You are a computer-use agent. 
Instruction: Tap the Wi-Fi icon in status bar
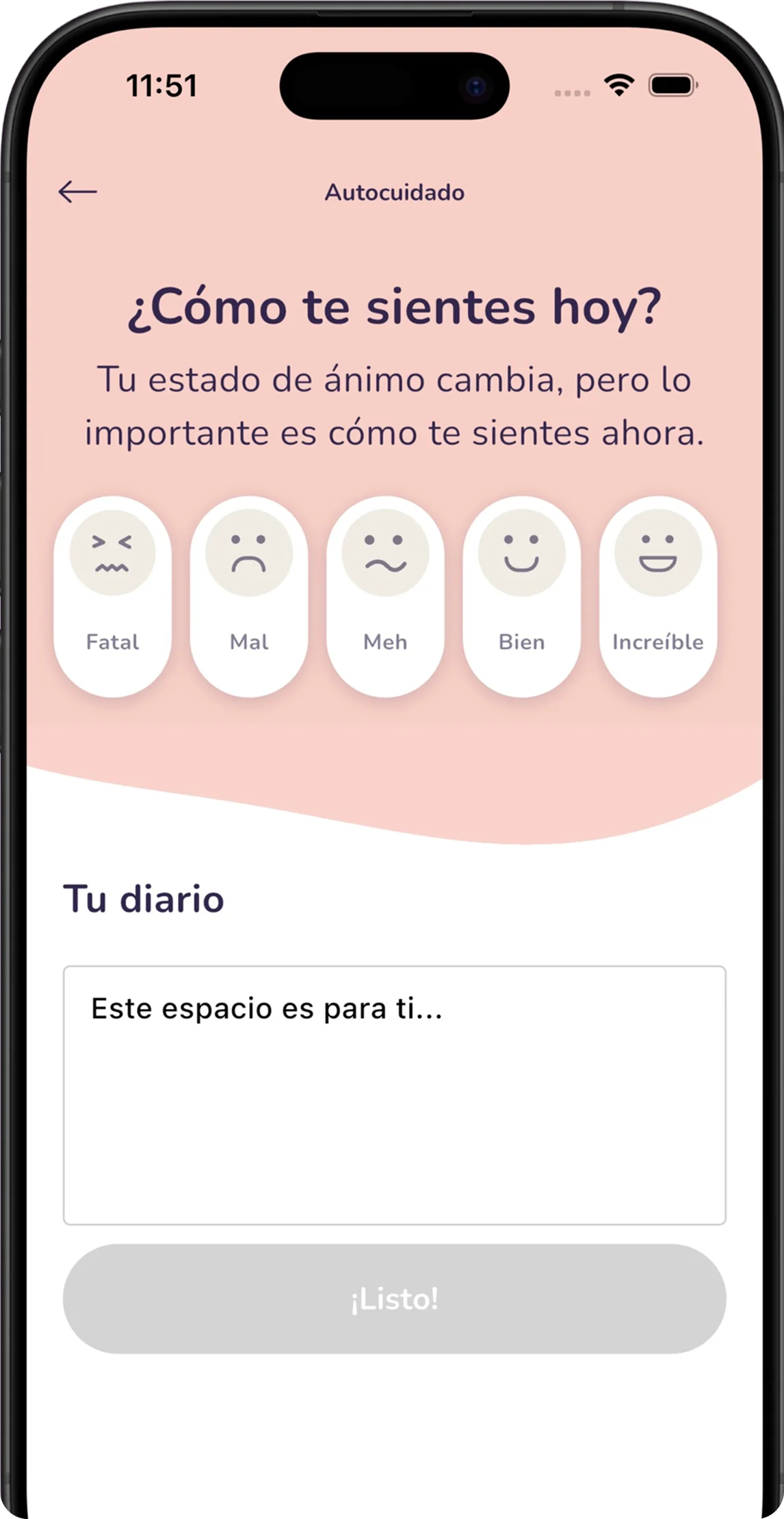click(618, 84)
